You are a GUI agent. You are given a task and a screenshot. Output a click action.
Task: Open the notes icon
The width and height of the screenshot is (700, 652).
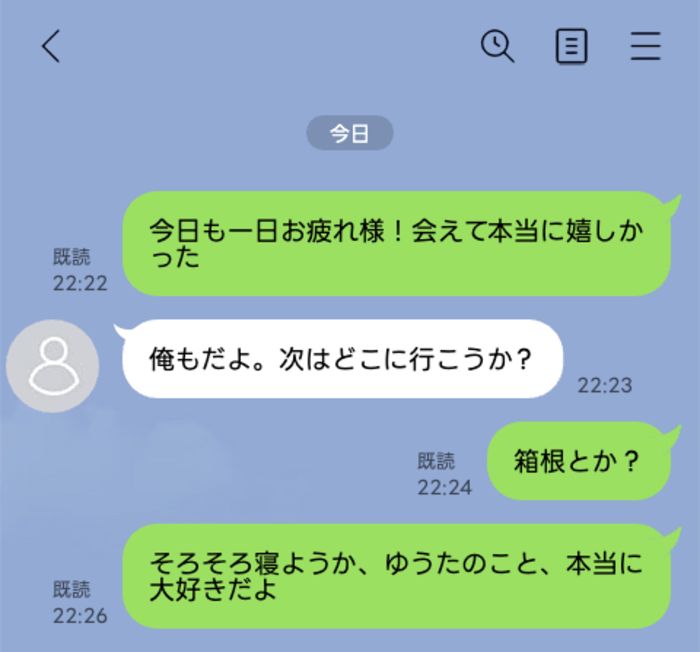click(x=571, y=47)
